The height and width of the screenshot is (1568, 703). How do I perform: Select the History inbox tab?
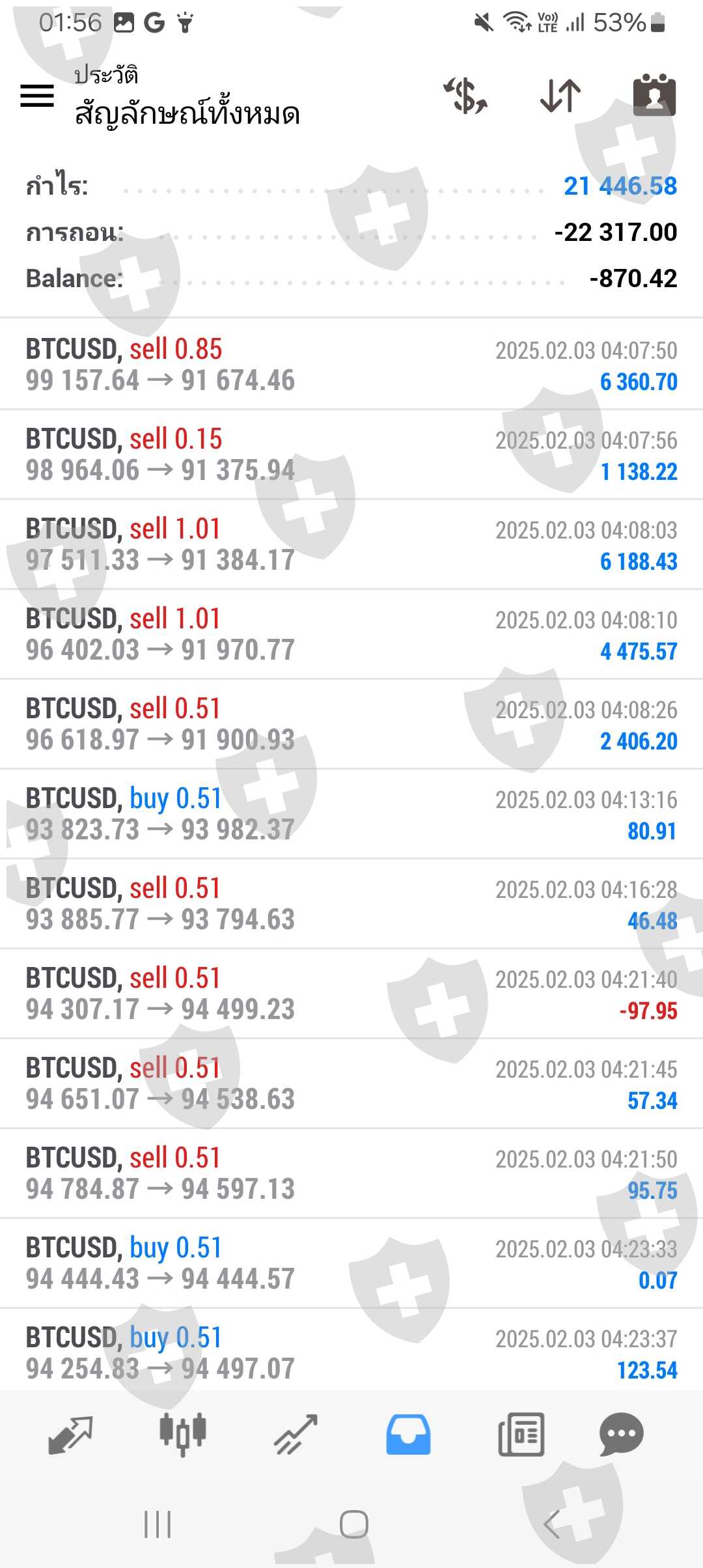408,1435
